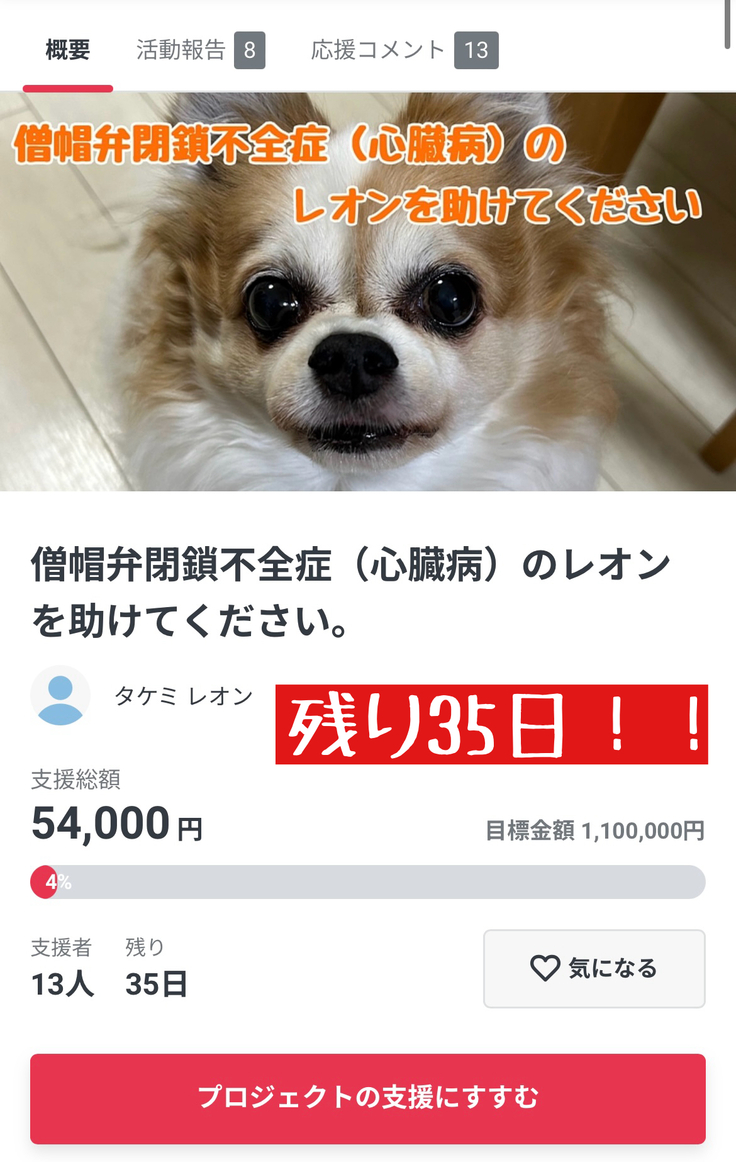Select the 概要 tab
This screenshot has height=1162, width=736.
[x=68, y=50]
